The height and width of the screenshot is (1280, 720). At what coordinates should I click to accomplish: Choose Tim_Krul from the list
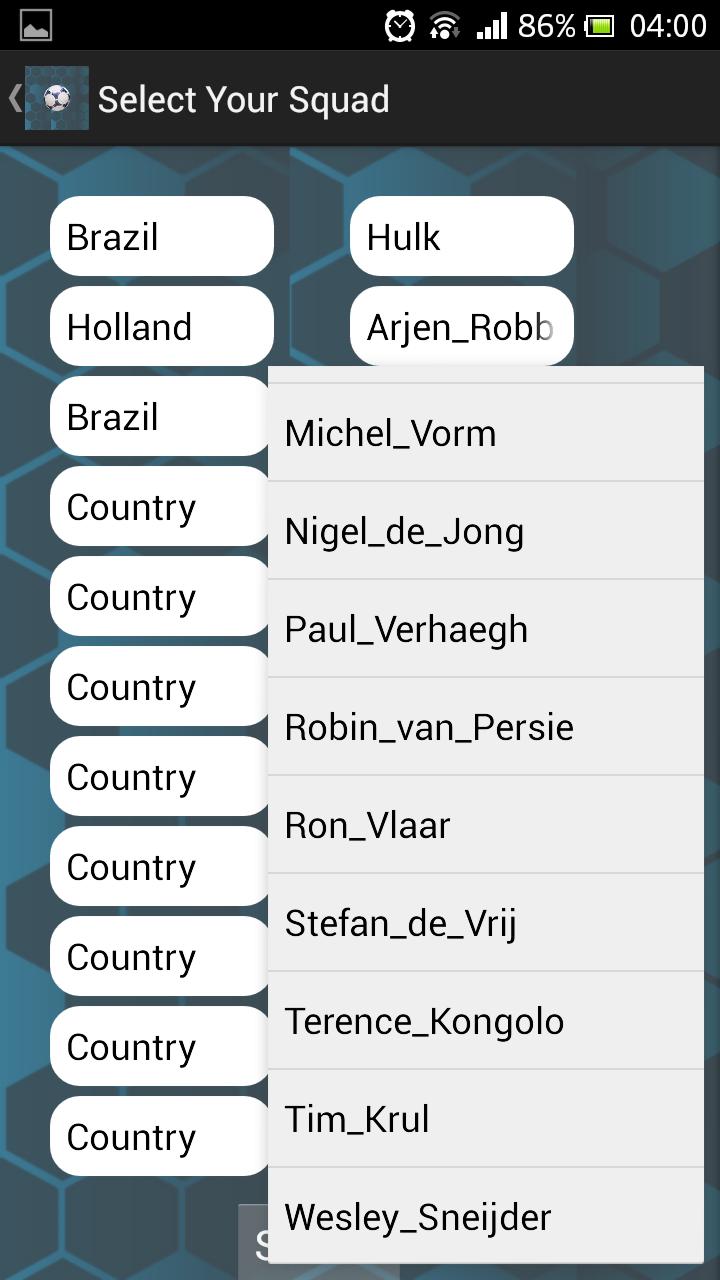pos(485,1119)
